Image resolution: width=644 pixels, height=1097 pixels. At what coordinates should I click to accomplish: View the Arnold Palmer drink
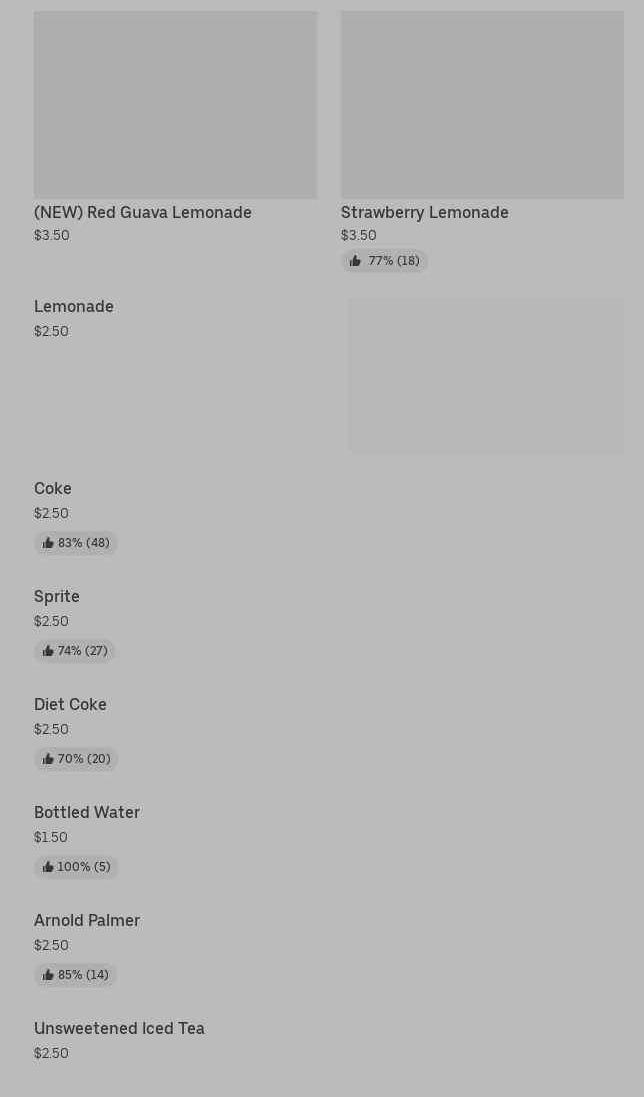point(87,921)
